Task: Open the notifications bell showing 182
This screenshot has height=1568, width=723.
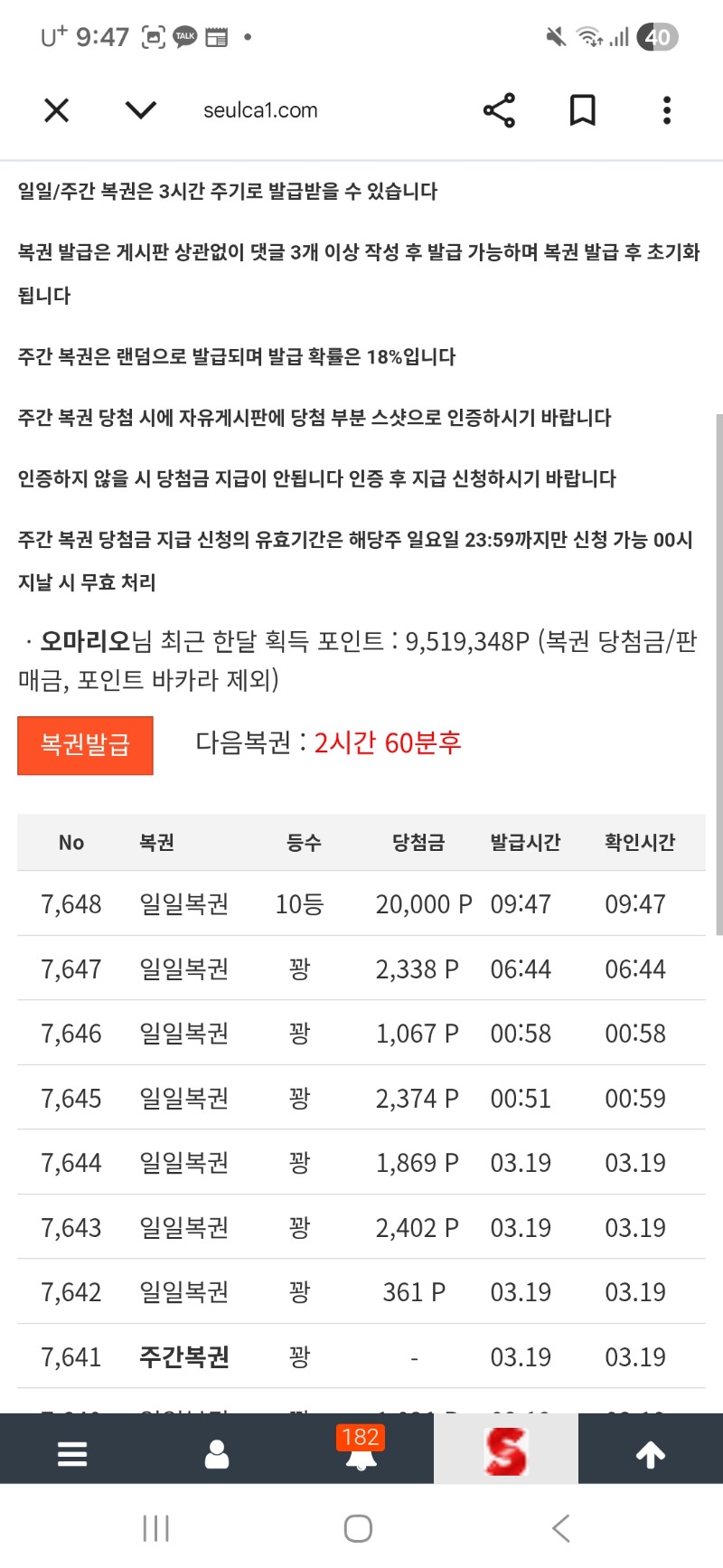Action: point(361,1450)
